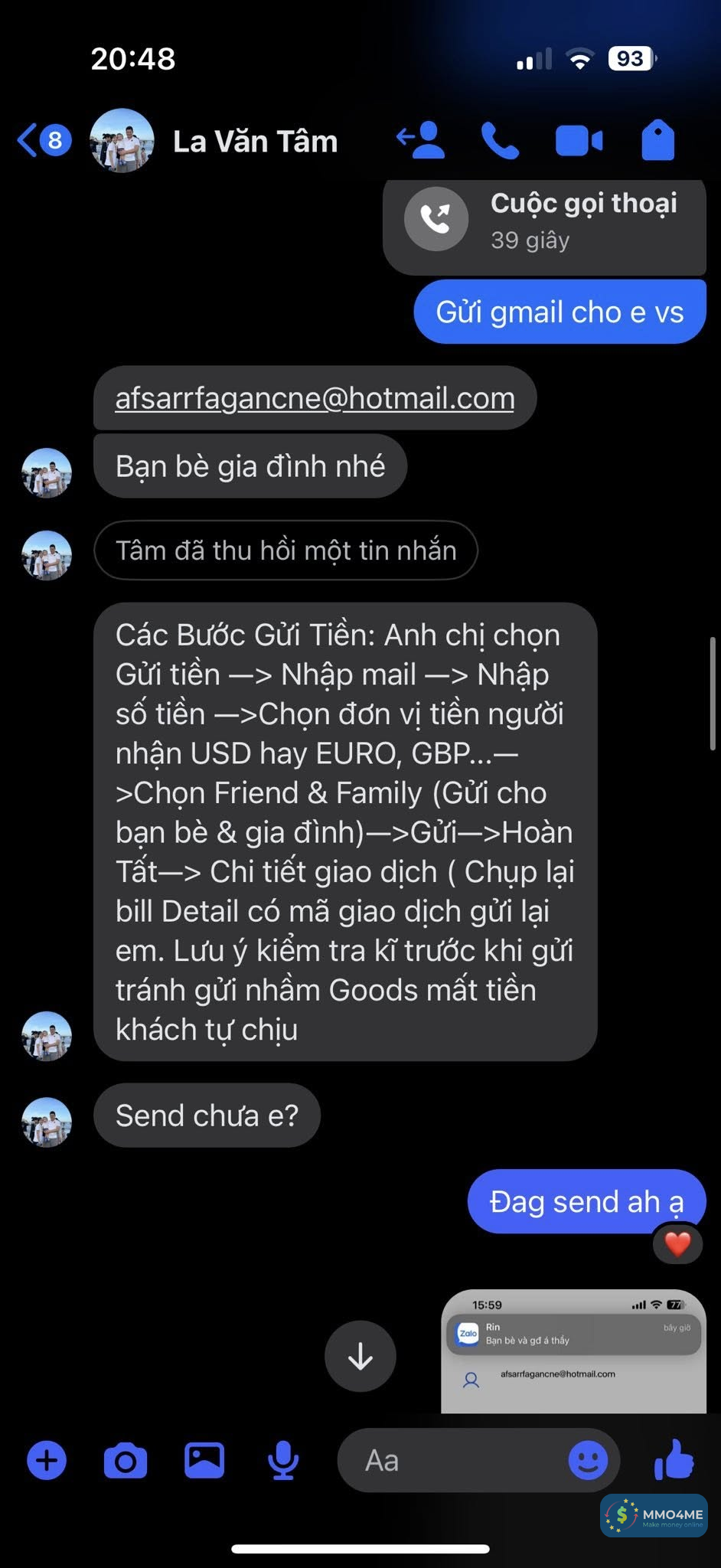
Task: Go back to the chat list
Action: point(43,141)
